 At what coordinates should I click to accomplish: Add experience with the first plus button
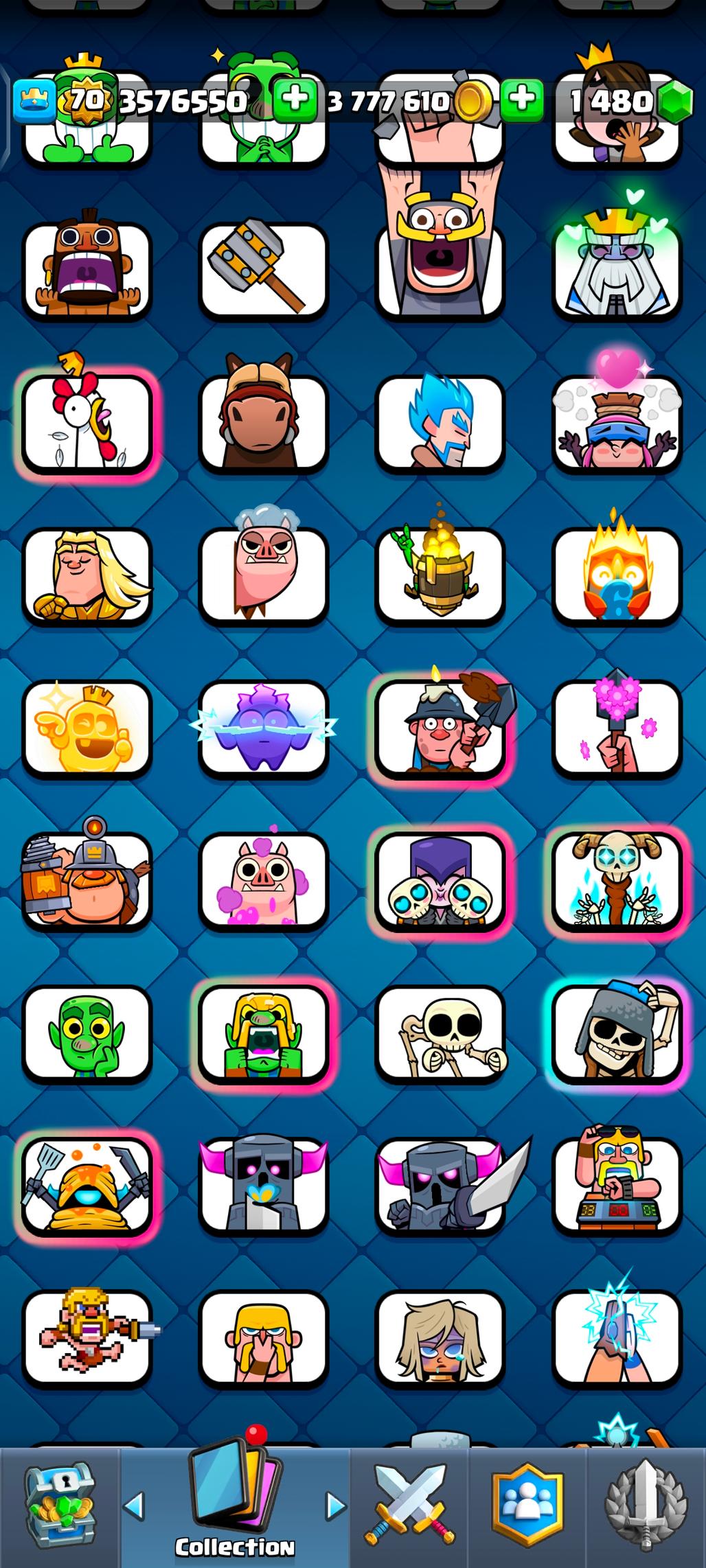click(295, 100)
